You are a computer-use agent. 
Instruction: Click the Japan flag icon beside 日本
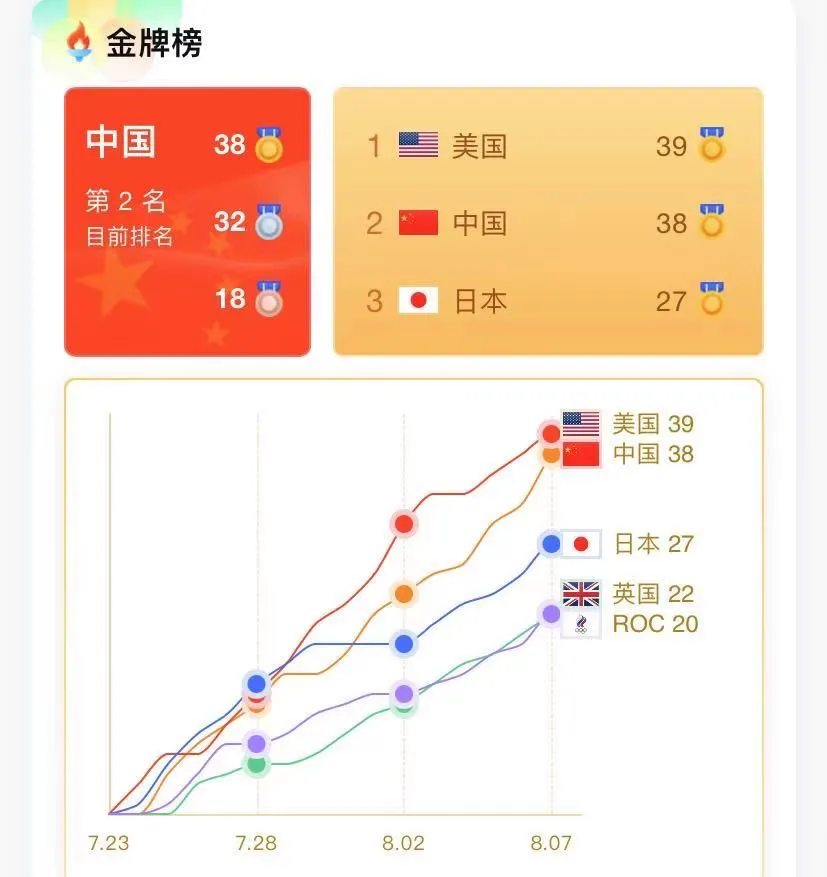pos(419,301)
